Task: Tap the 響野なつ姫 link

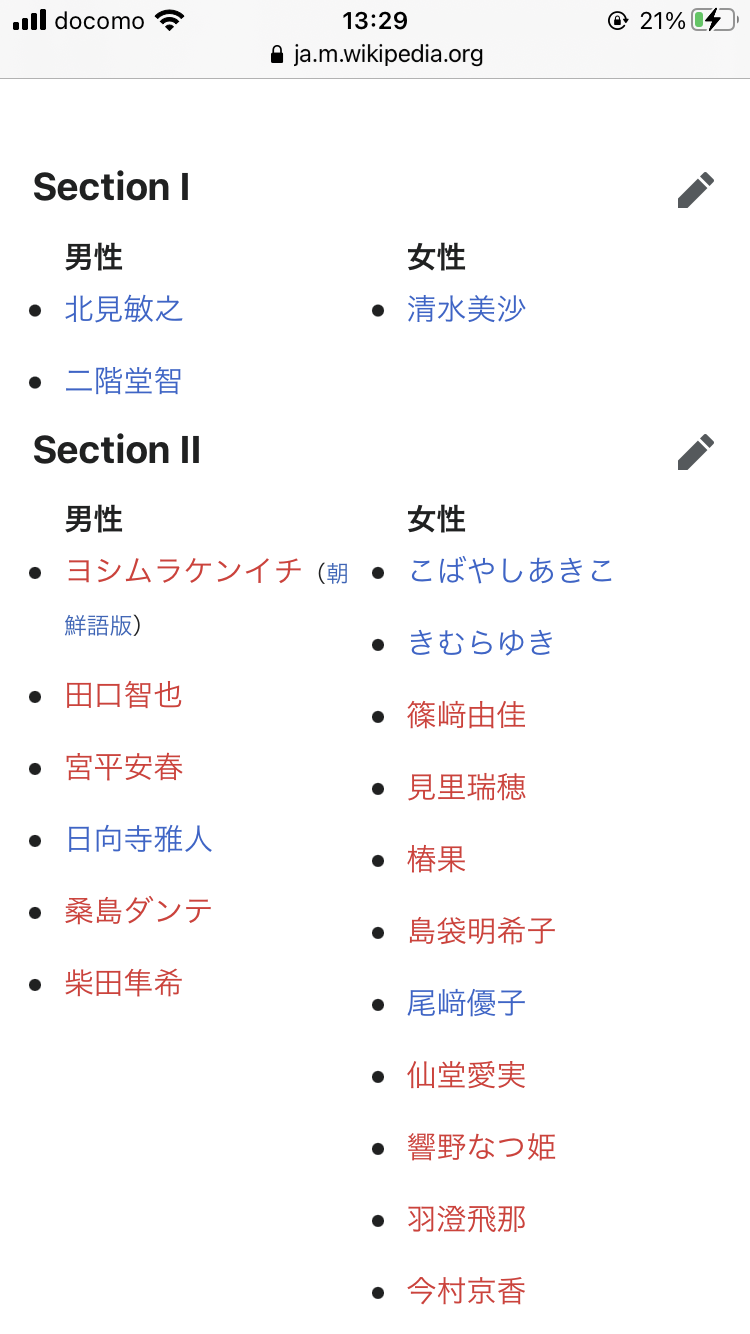Action: click(481, 1147)
